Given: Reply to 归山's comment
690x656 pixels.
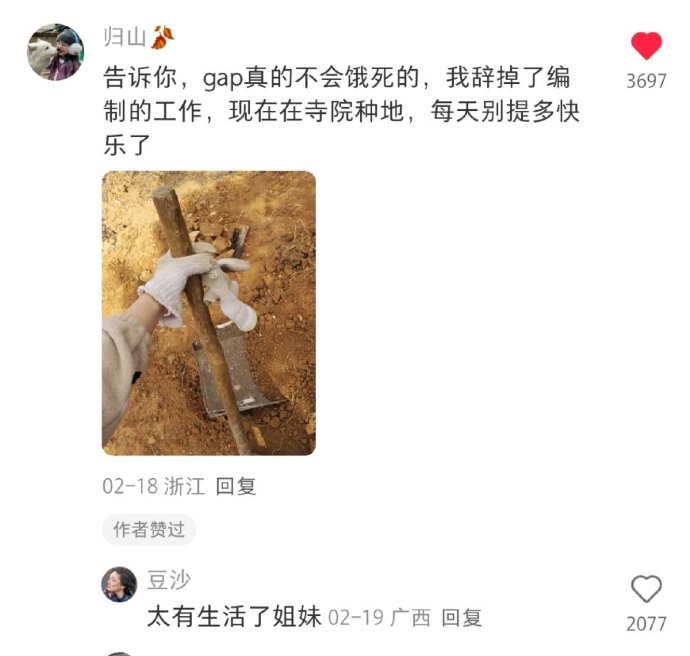Looking at the screenshot, I should click(x=237, y=487).
